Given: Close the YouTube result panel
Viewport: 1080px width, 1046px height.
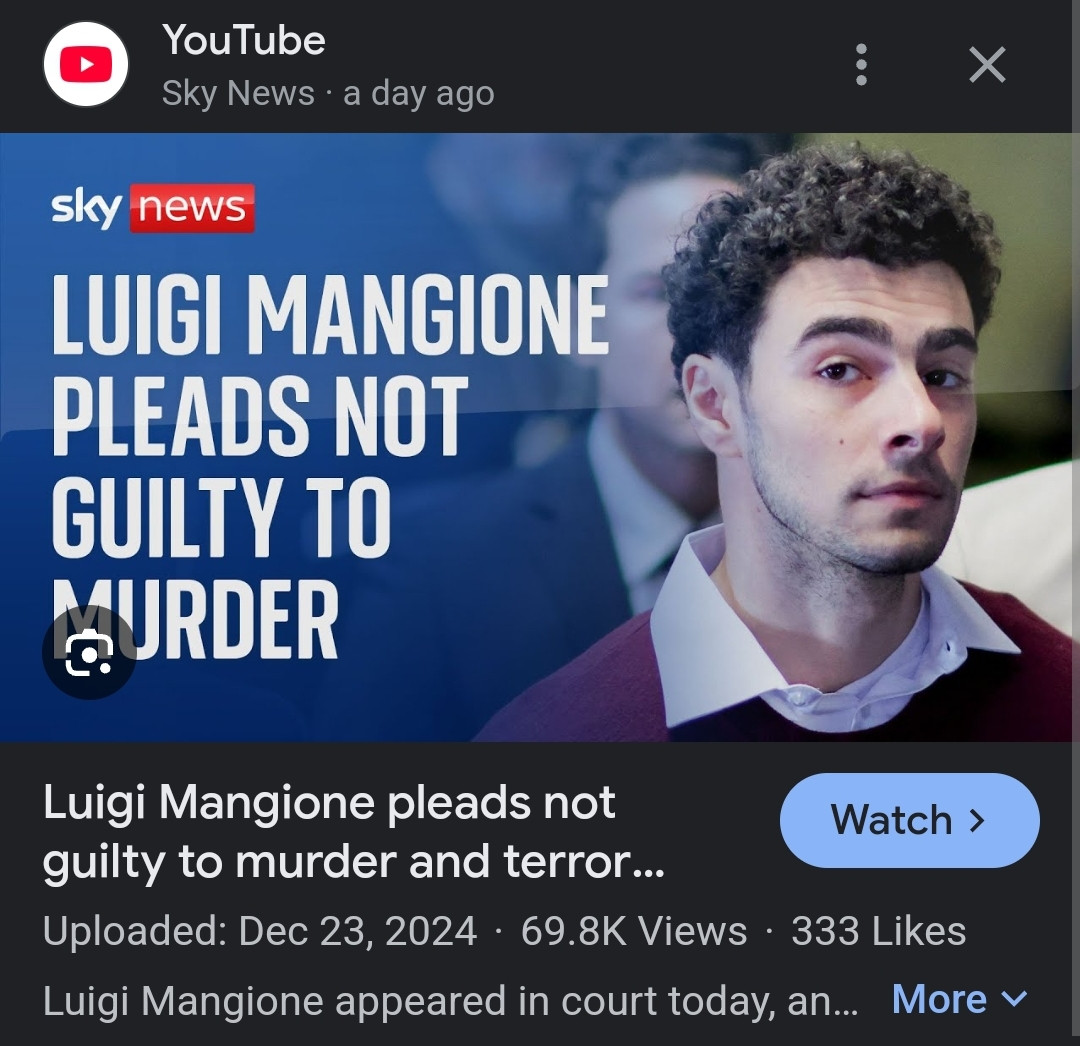Looking at the screenshot, I should [987, 66].
